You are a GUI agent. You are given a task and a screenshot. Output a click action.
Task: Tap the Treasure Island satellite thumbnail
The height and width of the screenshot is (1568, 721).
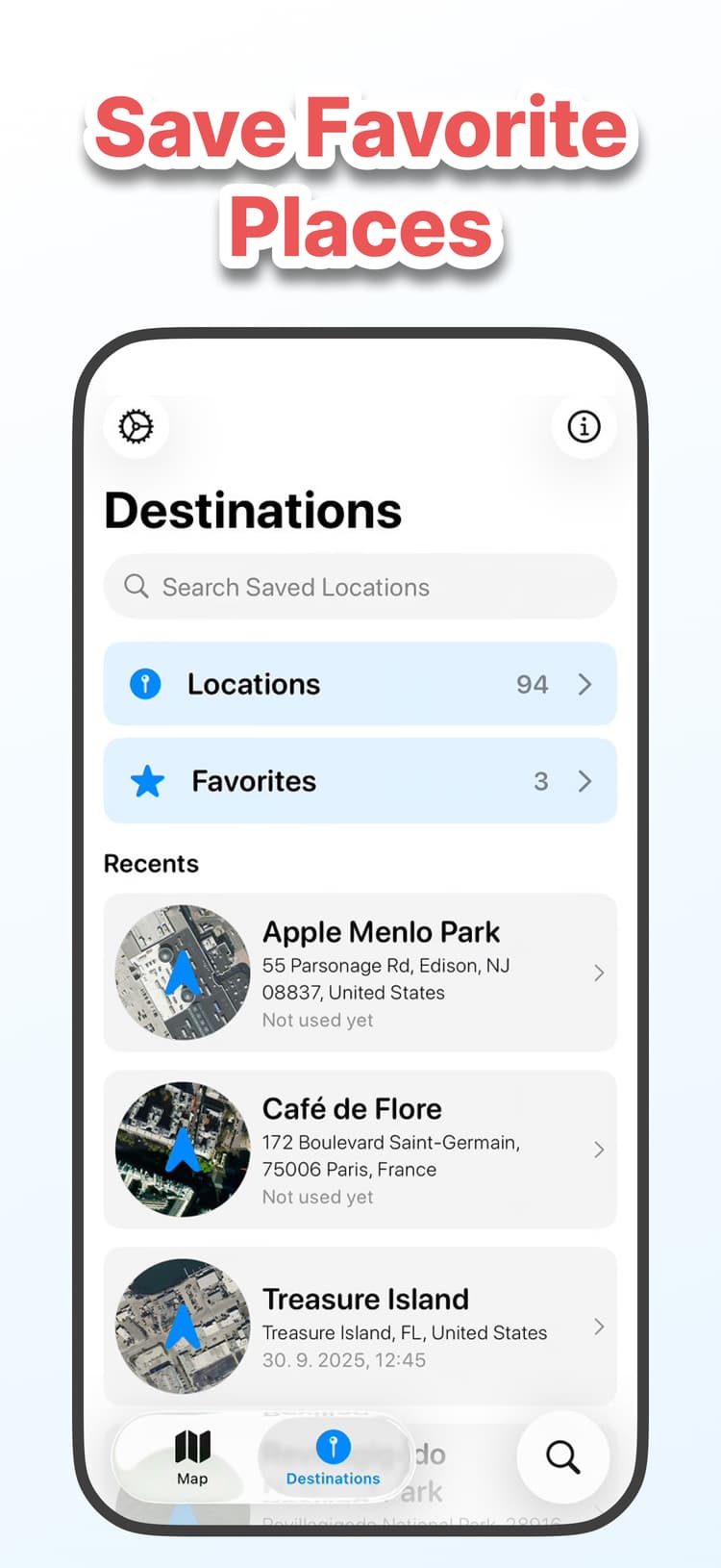pyautogui.click(x=183, y=1326)
